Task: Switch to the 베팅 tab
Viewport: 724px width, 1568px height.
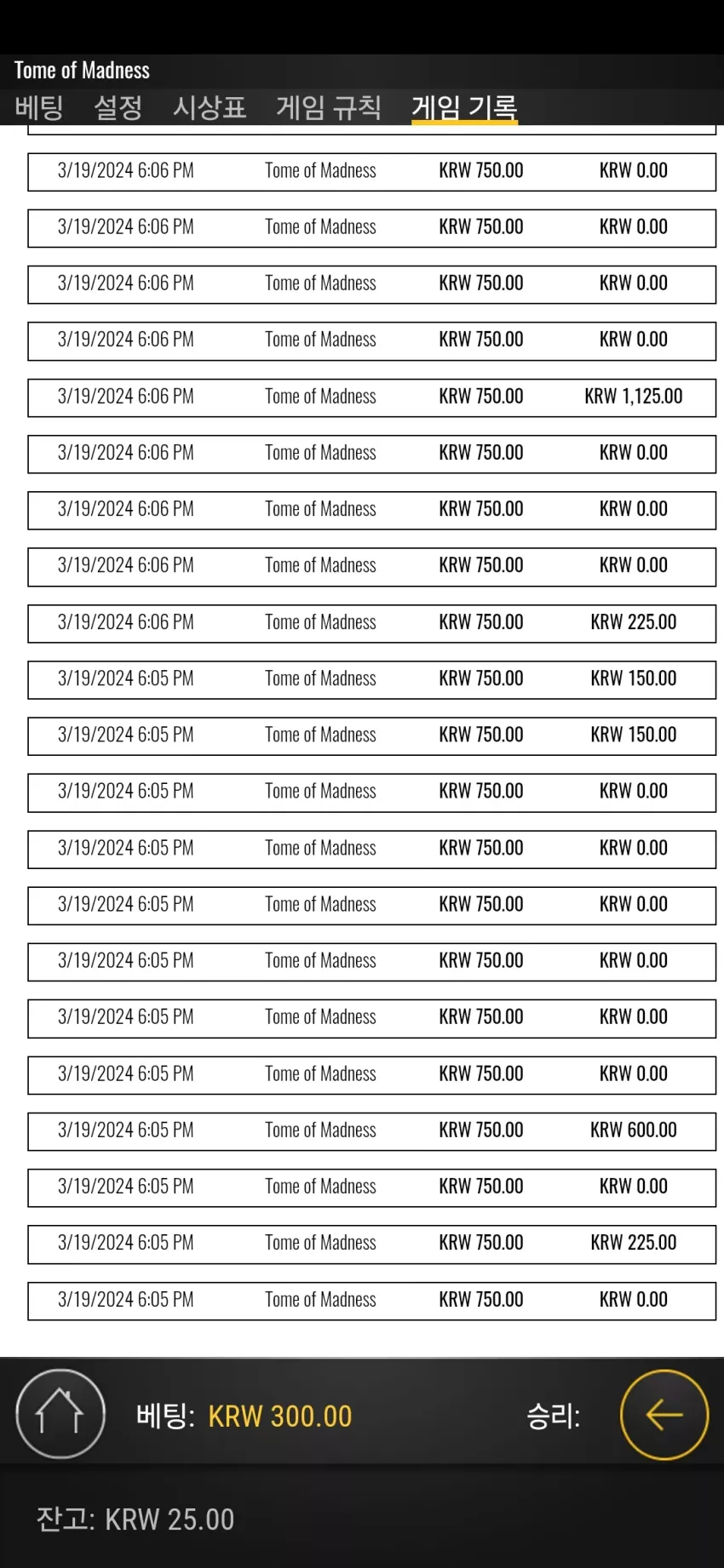Action: [x=39, y=107]
